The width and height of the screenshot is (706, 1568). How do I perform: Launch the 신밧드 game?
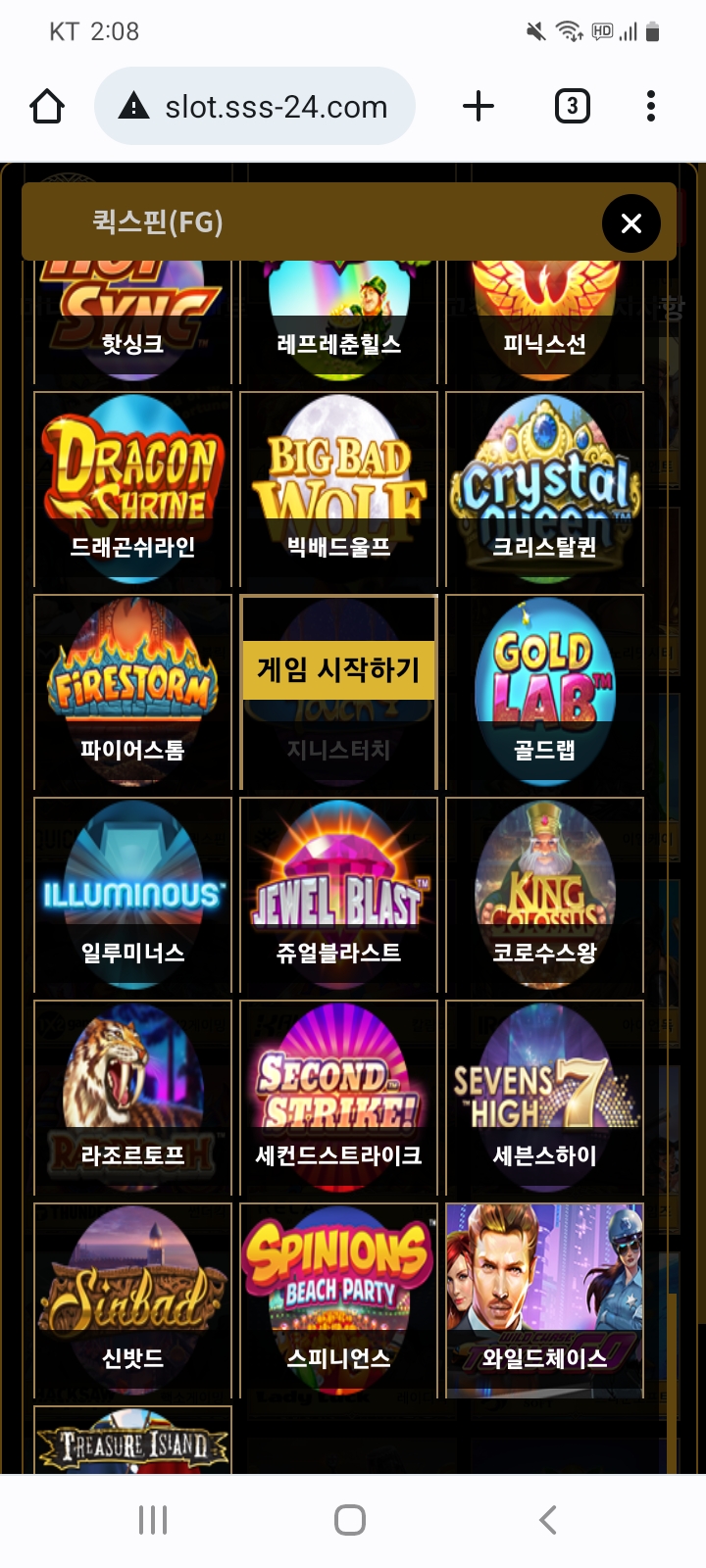click(x=132, y=1299)
